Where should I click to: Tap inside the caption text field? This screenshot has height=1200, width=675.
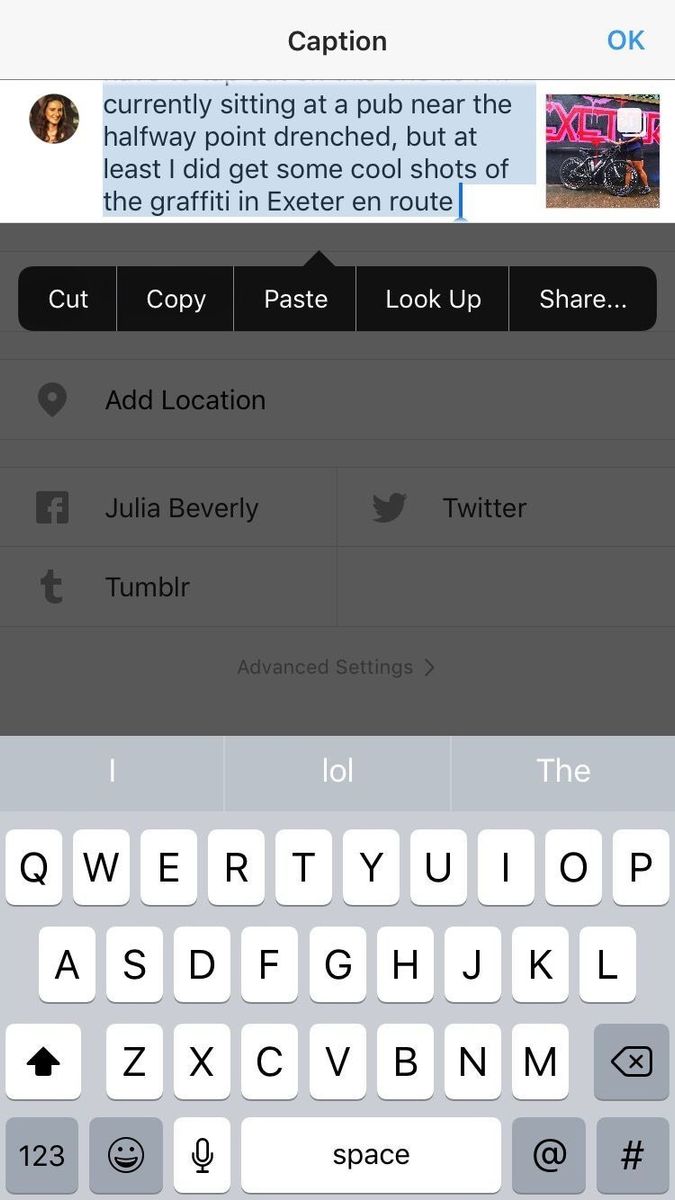point(310,150)
